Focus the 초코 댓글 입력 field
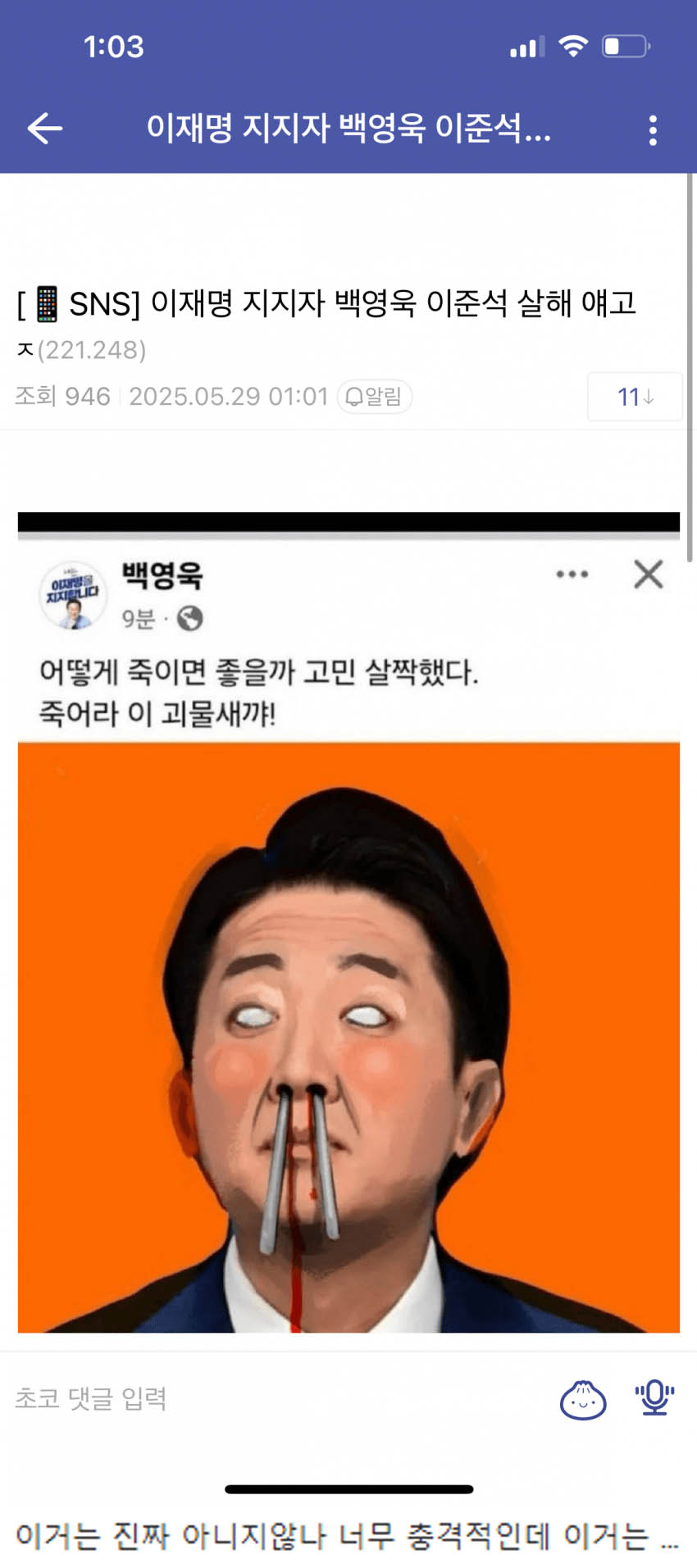697x1568 pixels. (246, 1398)
